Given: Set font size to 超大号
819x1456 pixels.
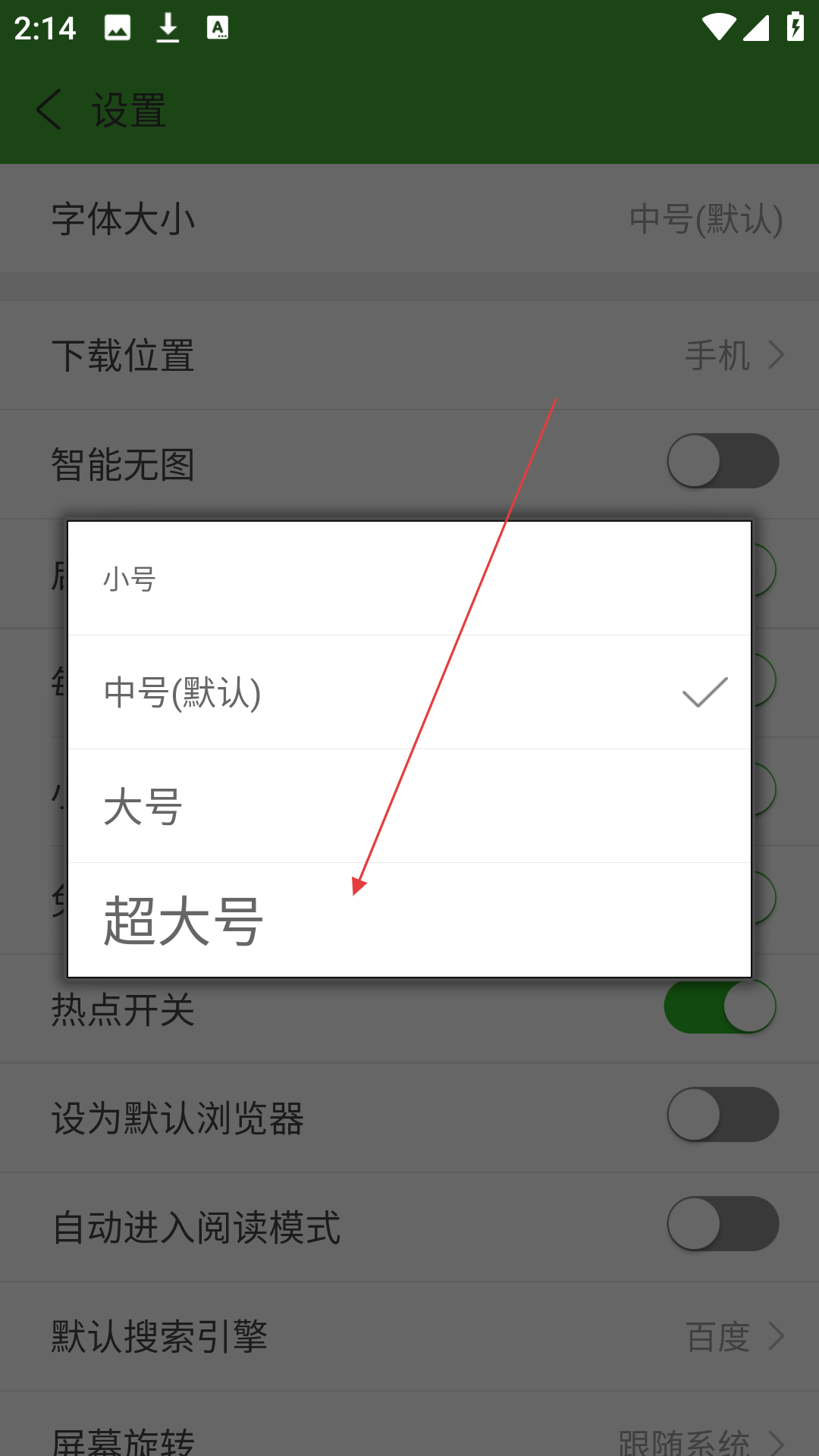Looking at the screenshot, I should pos(409,920).
